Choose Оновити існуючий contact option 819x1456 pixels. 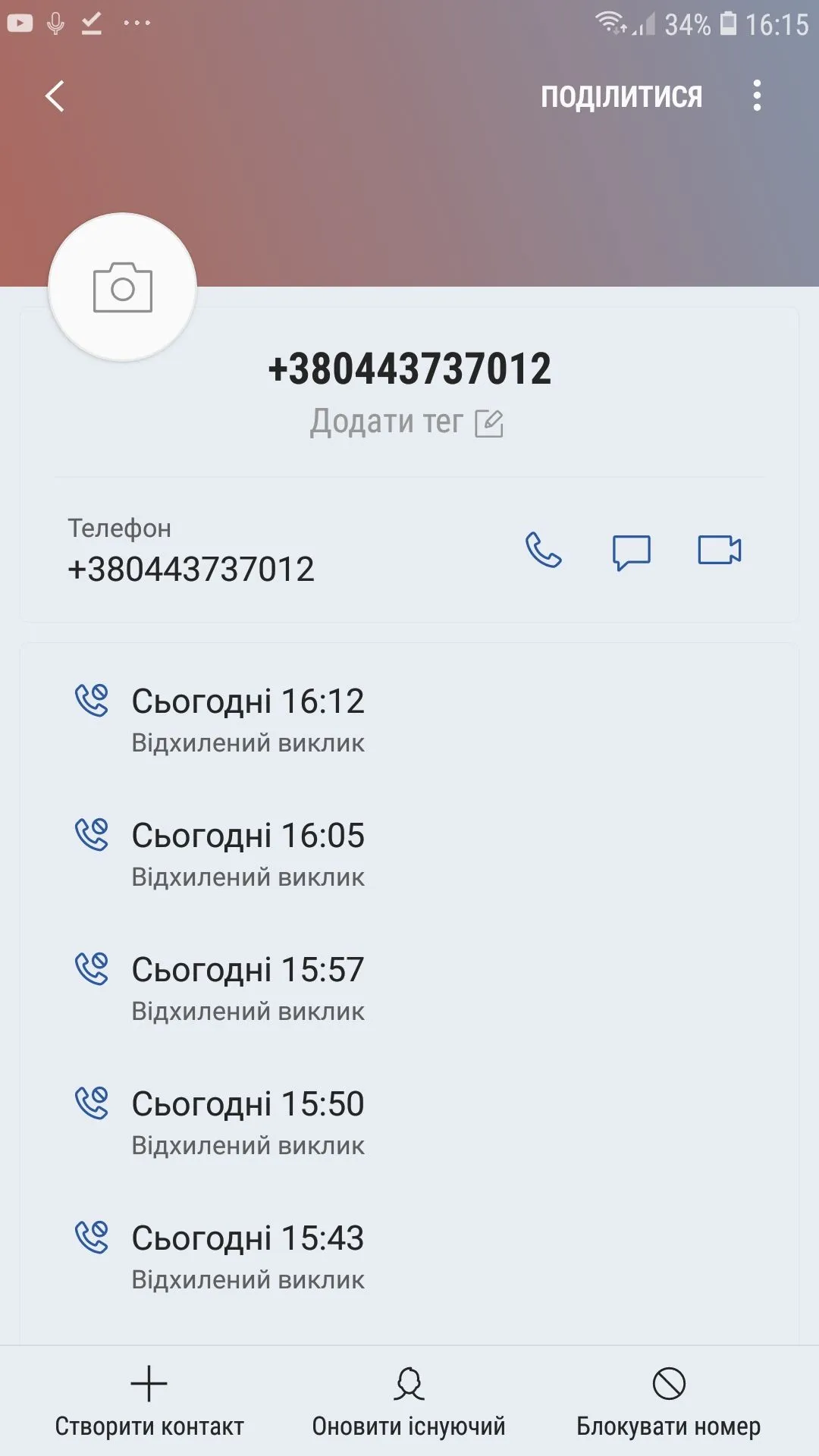pyautogui.click(x=409, y=1402)
